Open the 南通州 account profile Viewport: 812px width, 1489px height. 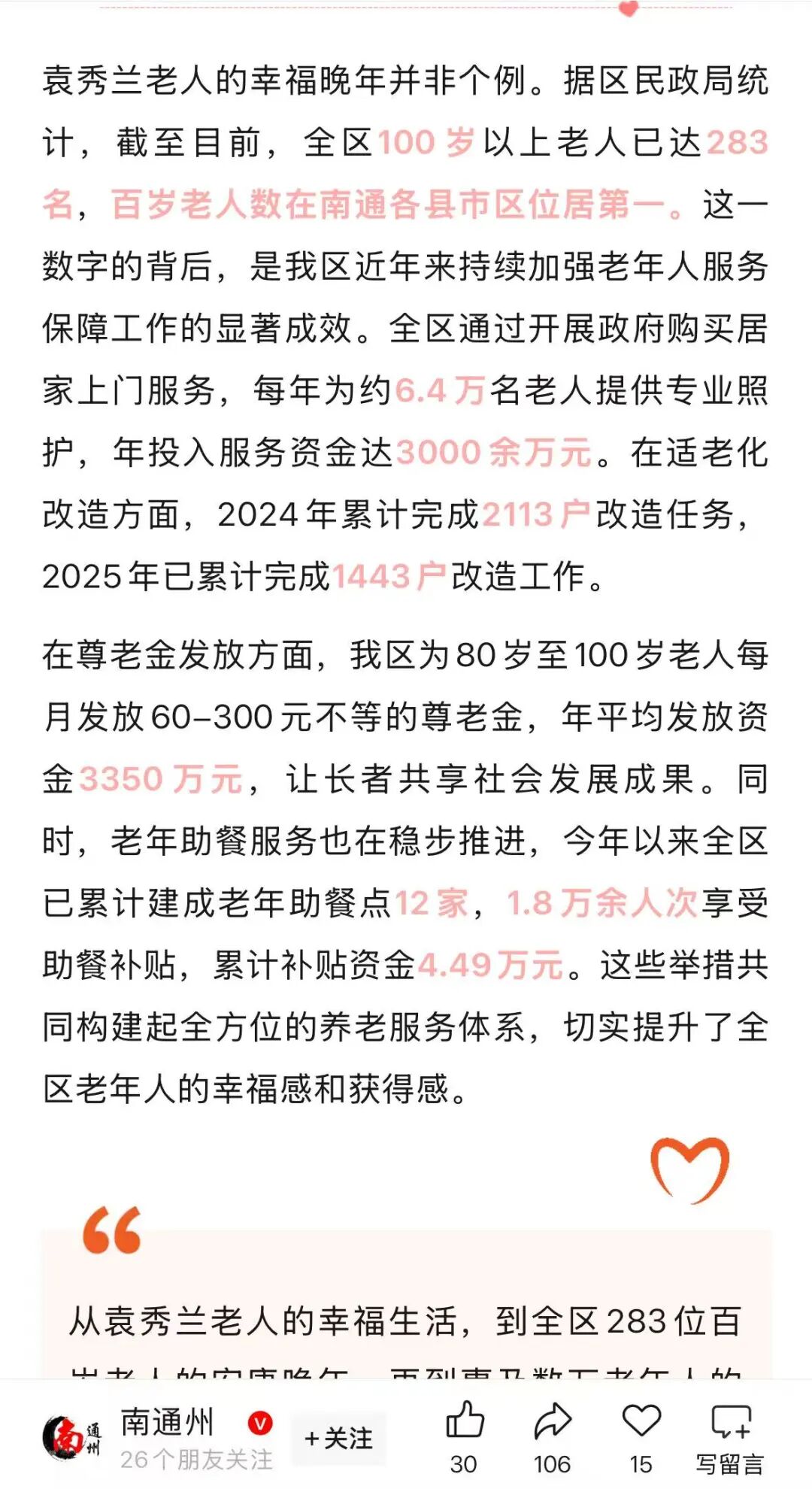(167, 1423)
